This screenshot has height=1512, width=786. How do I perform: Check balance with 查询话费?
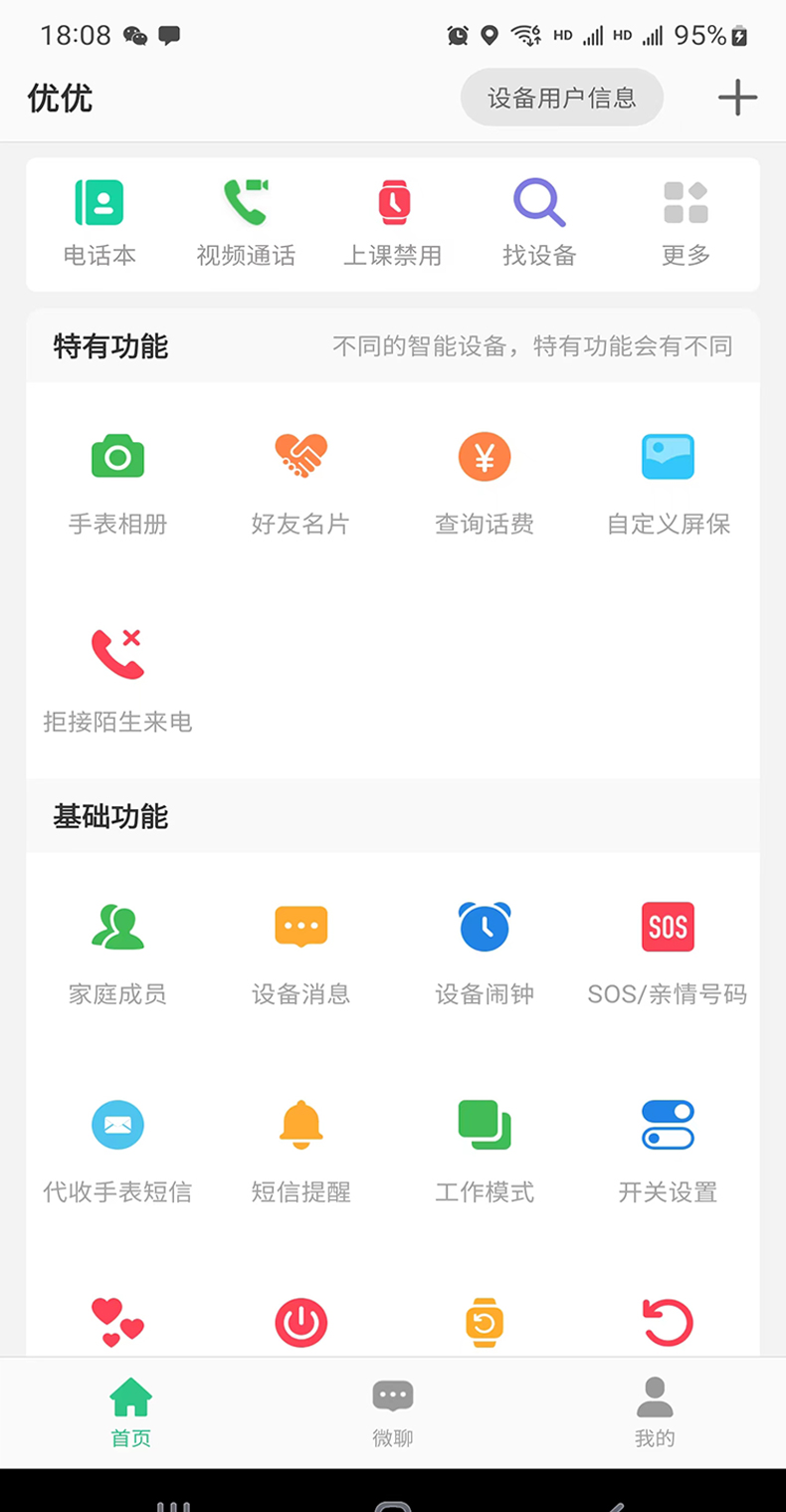pos(484,478)
